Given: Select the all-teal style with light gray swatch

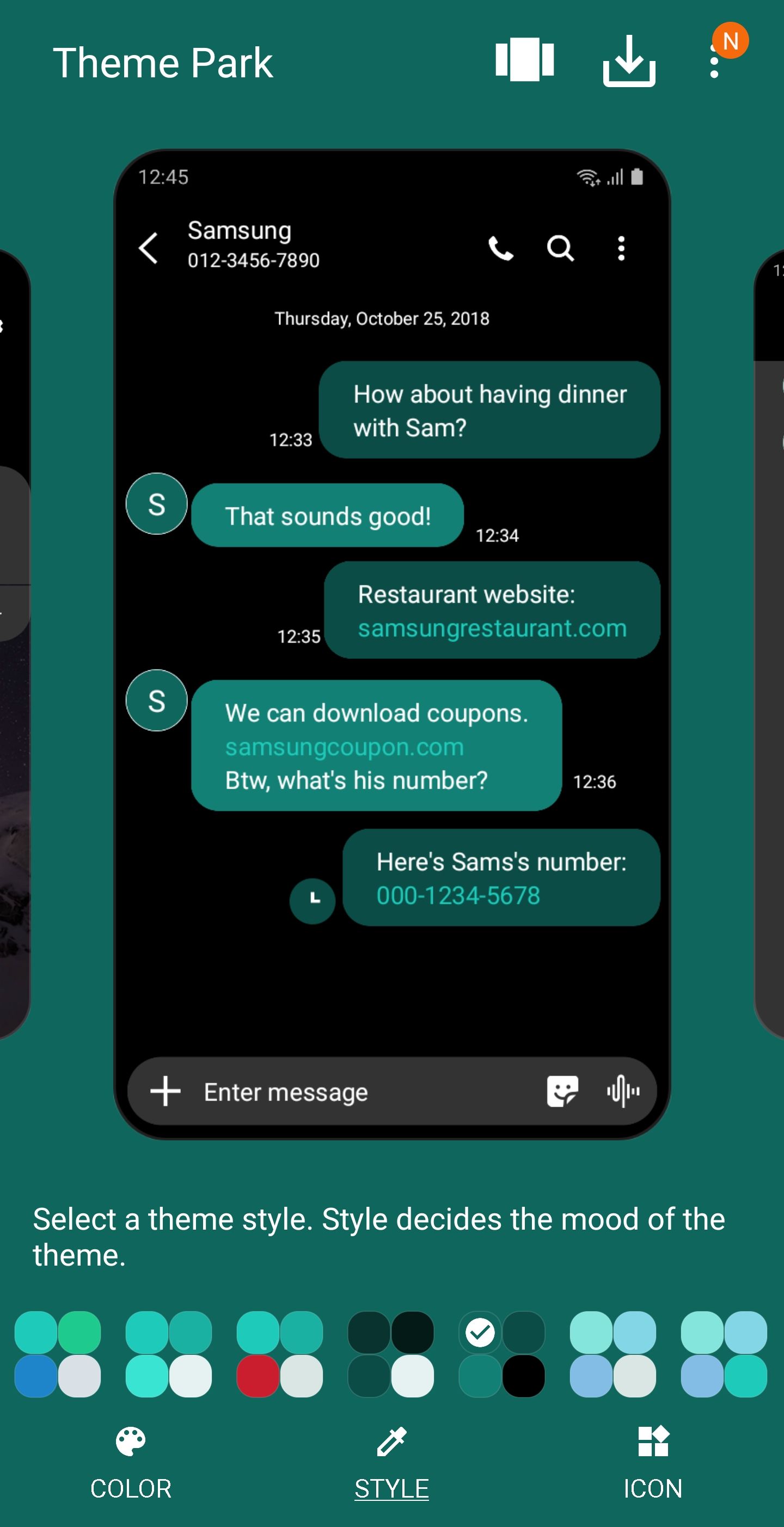Looking at the screenshot, I should [x=168, y=1354].
